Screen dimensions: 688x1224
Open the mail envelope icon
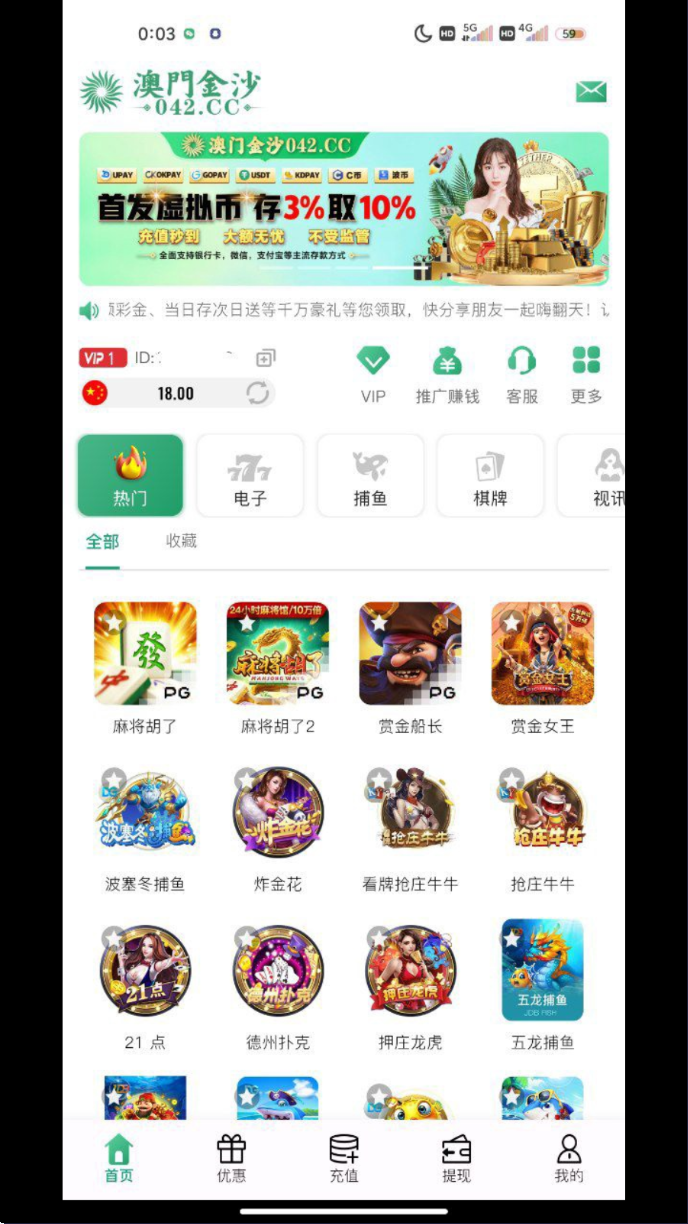pyautogui.click(x=591, y=91)
